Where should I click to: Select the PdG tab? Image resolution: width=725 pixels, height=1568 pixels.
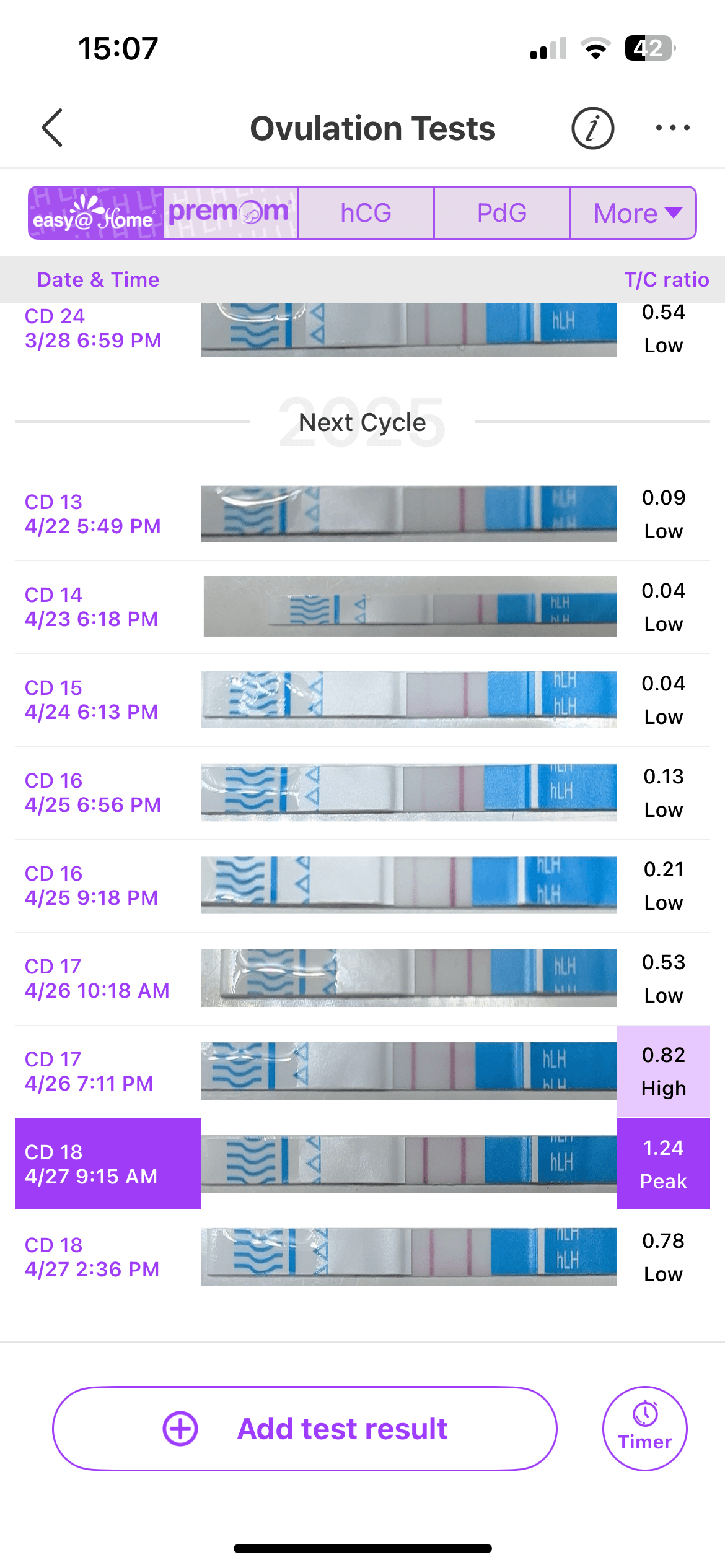point(501,213)
